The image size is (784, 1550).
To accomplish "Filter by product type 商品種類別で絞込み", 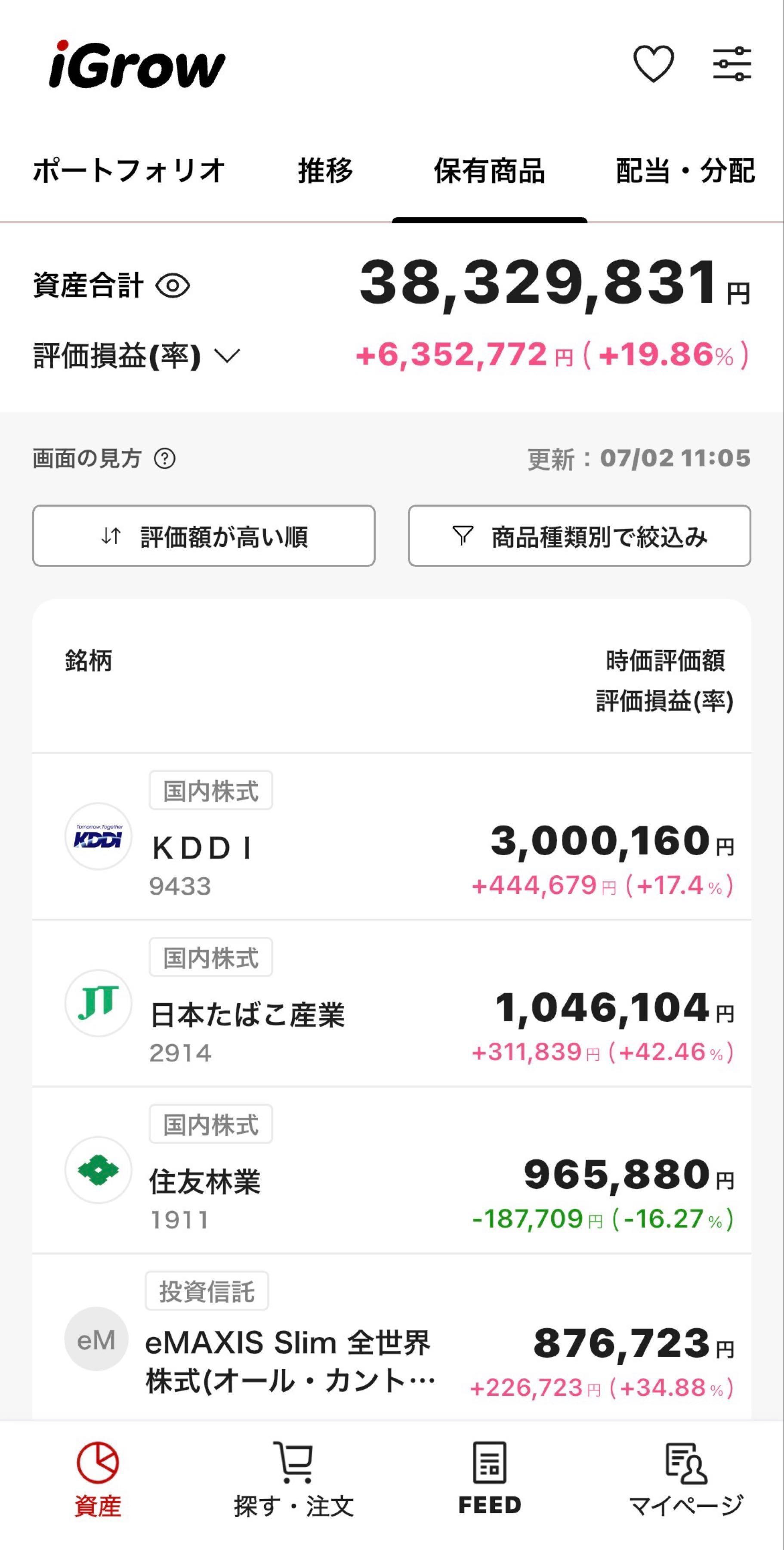I will point(580,536).
